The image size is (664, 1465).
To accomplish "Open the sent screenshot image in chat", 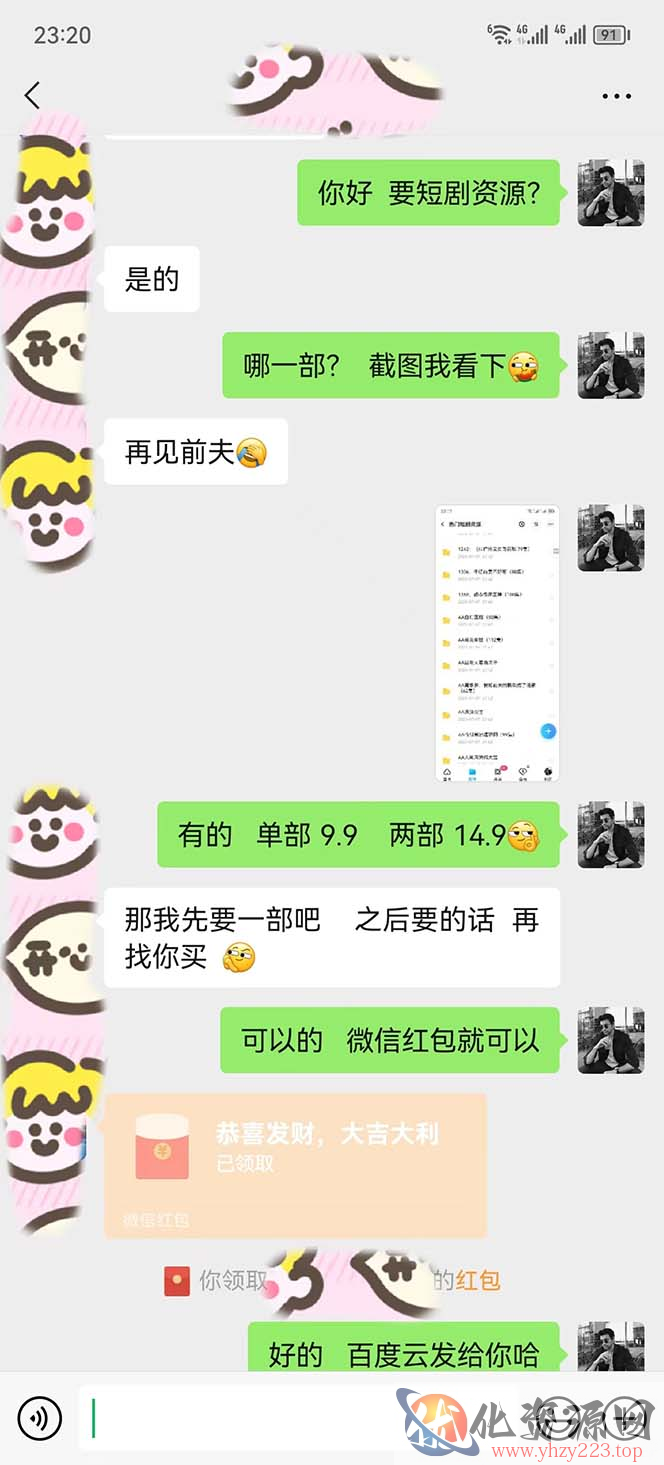I will (x=498, y=642).
